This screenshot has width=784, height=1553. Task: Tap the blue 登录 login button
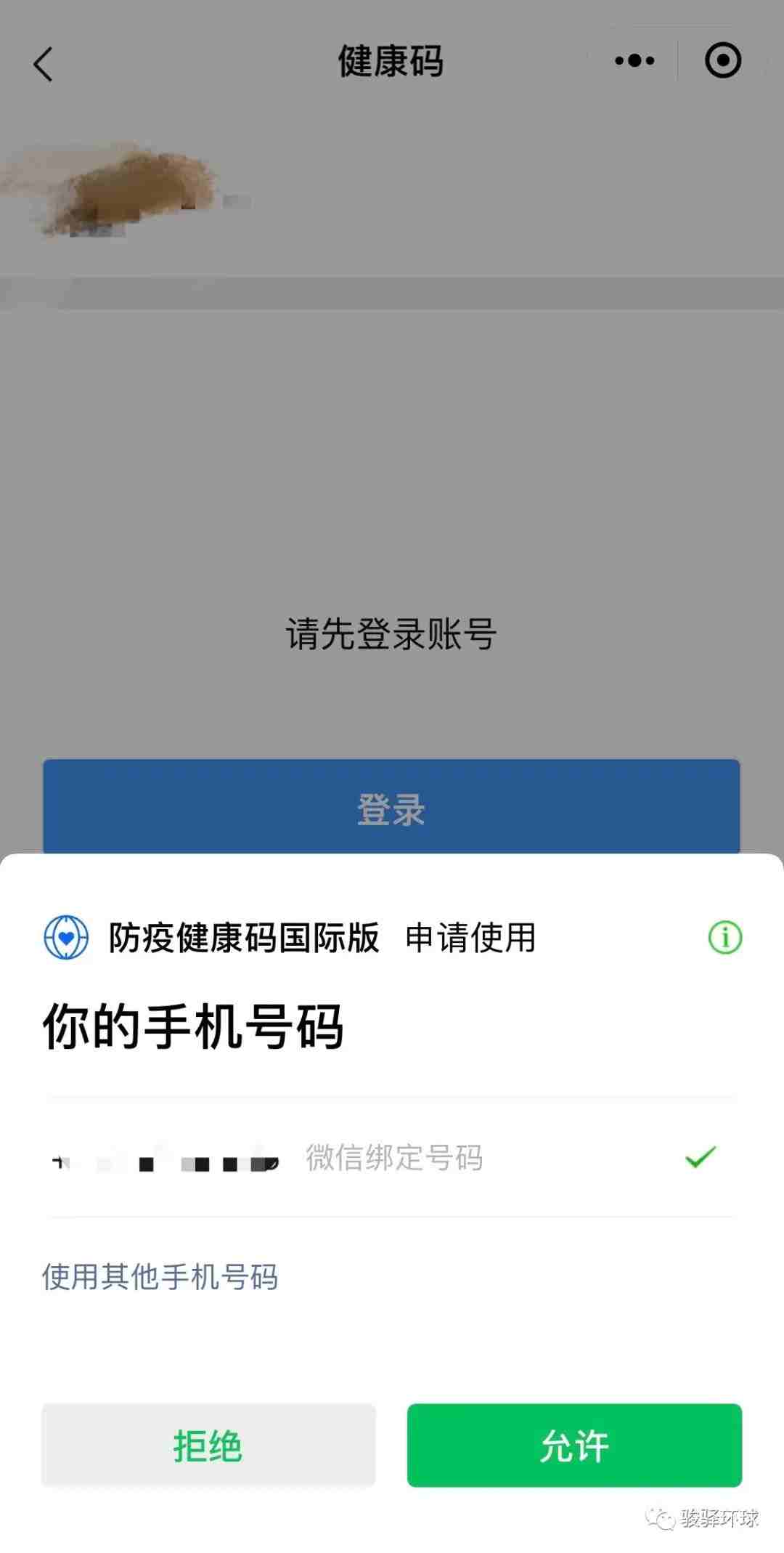click(x=391, y=808)
